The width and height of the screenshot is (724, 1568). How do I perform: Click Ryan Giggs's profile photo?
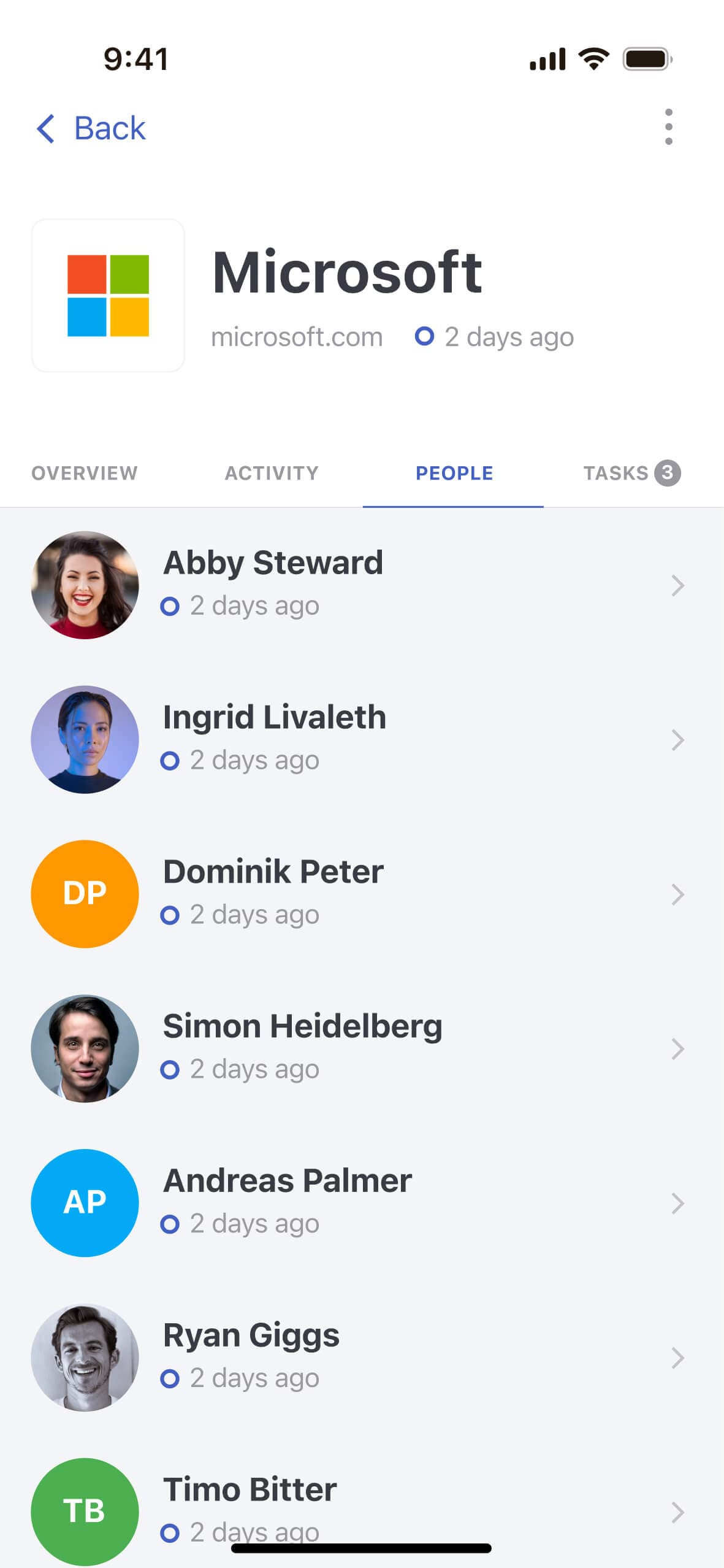84,1357
